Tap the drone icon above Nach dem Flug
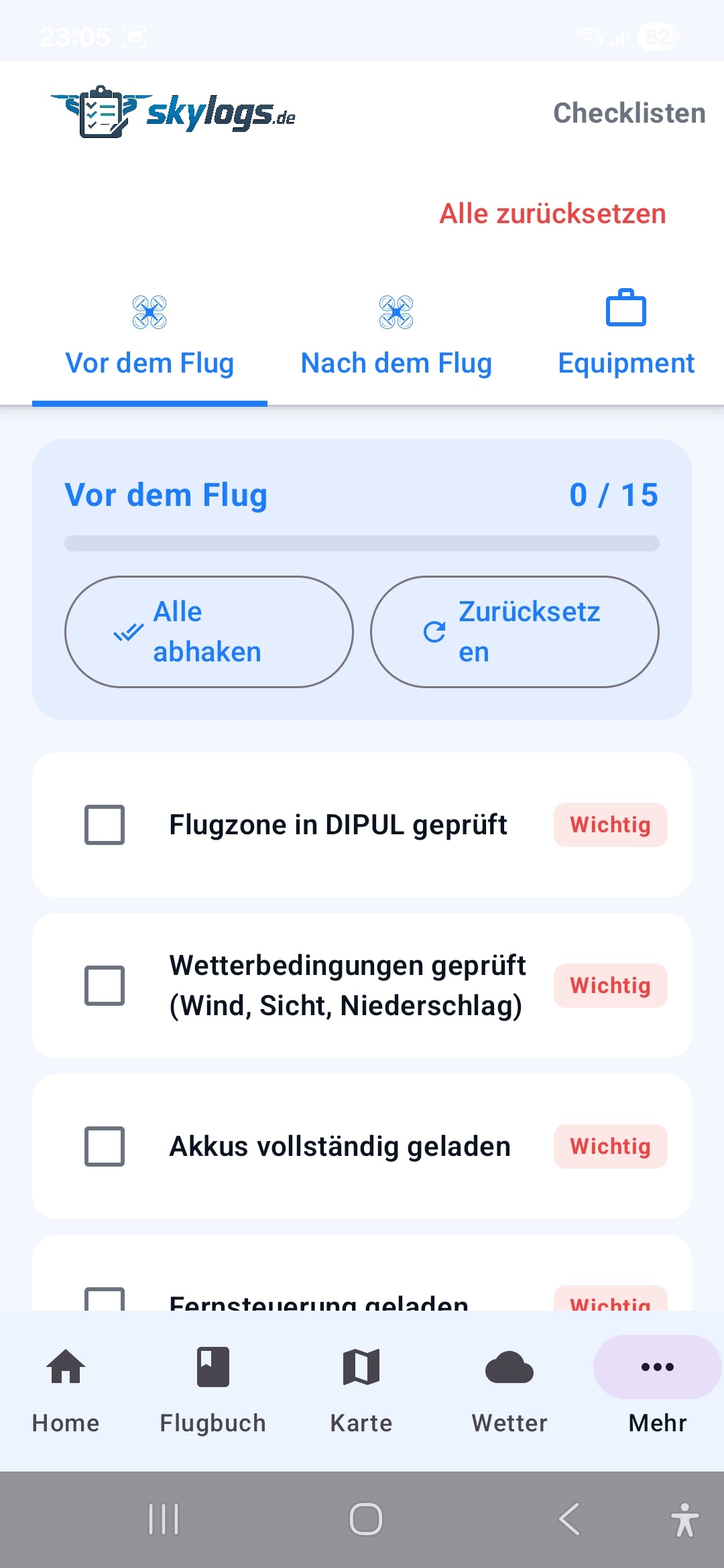The height and width of the screenshot is (1568, 724). point(396,312)
